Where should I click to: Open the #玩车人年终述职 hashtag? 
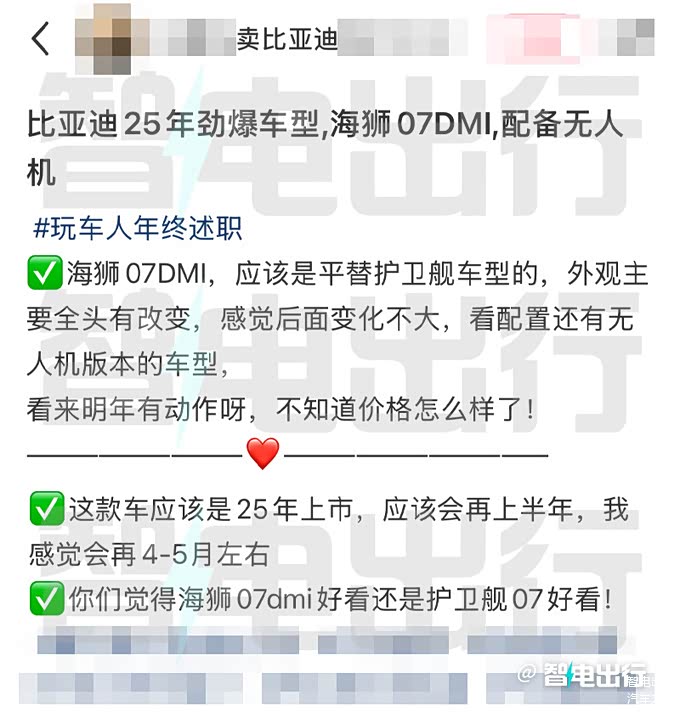pos(137,229)
